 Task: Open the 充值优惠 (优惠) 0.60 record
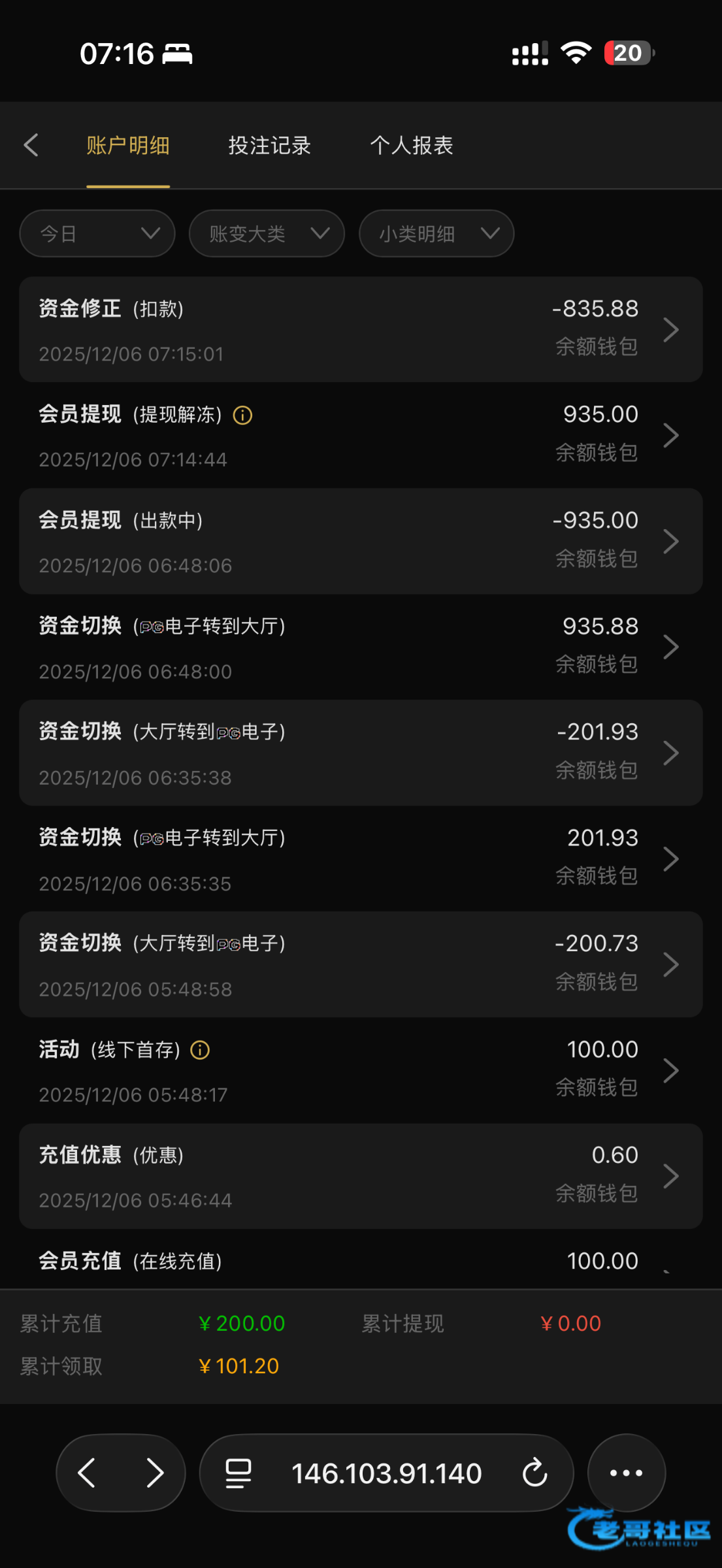pyautogui.click(x=361, y=1177)
